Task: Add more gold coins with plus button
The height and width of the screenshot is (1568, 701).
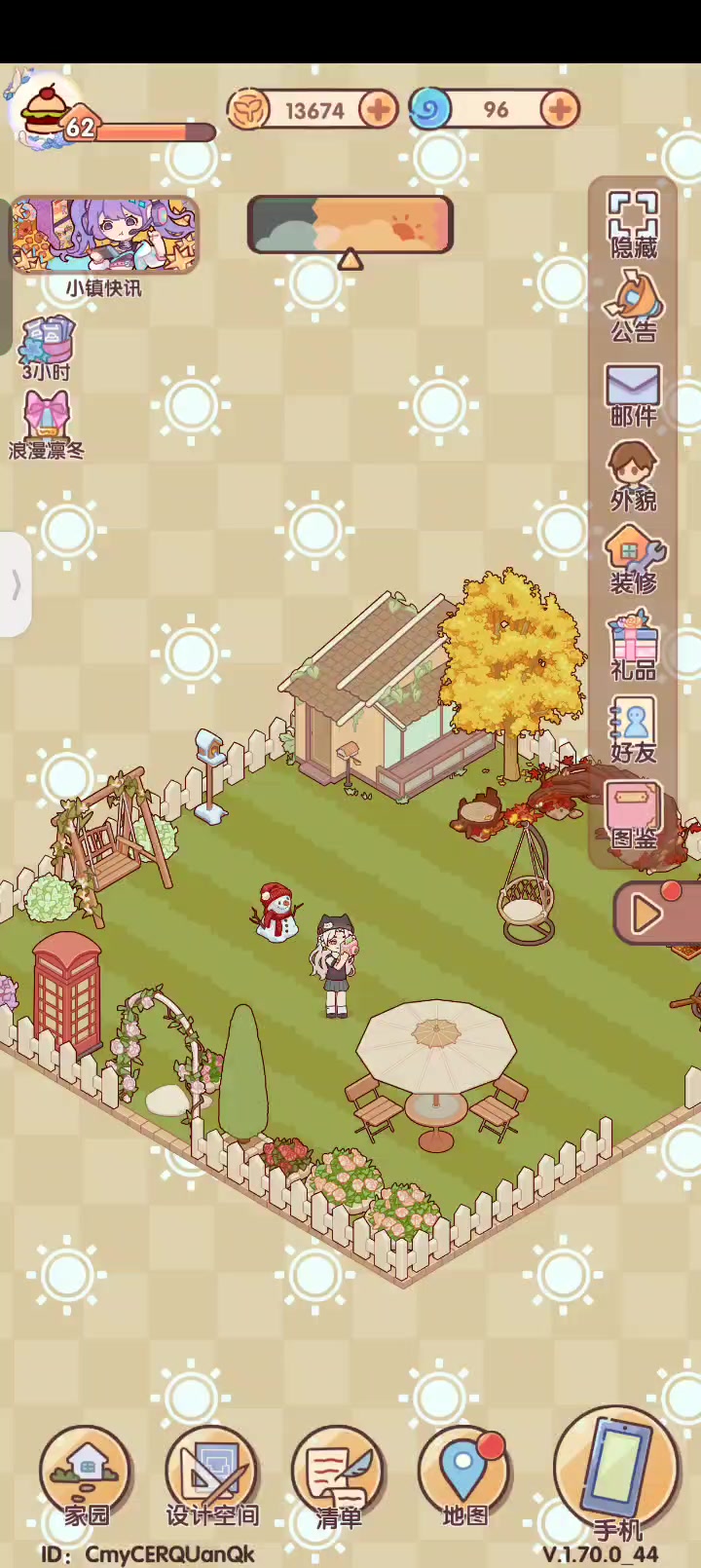Action: tap(379, 109)
